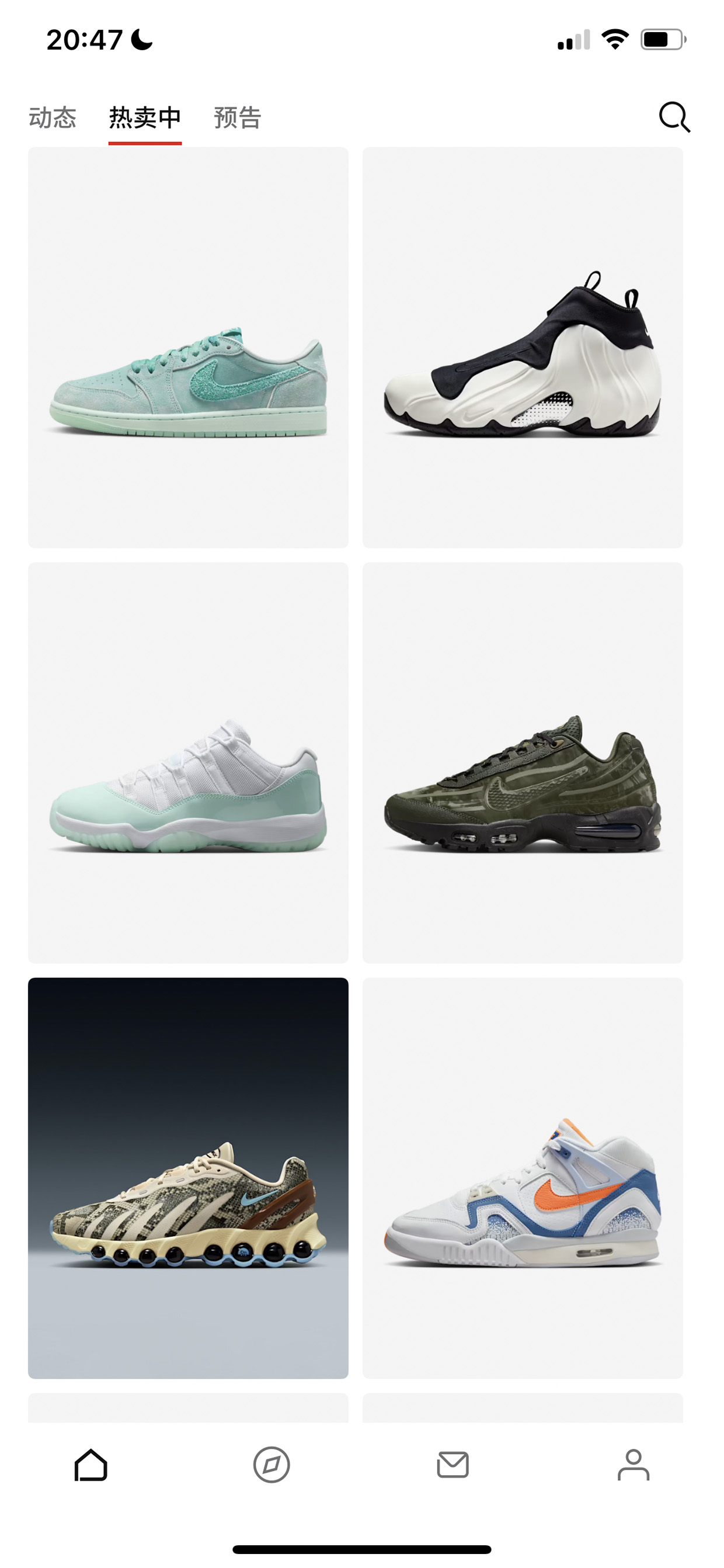The image size is (724, 1568).
Task: Switch to the 动态 tab
Action: pyautogui.click(x=53, y=117)
